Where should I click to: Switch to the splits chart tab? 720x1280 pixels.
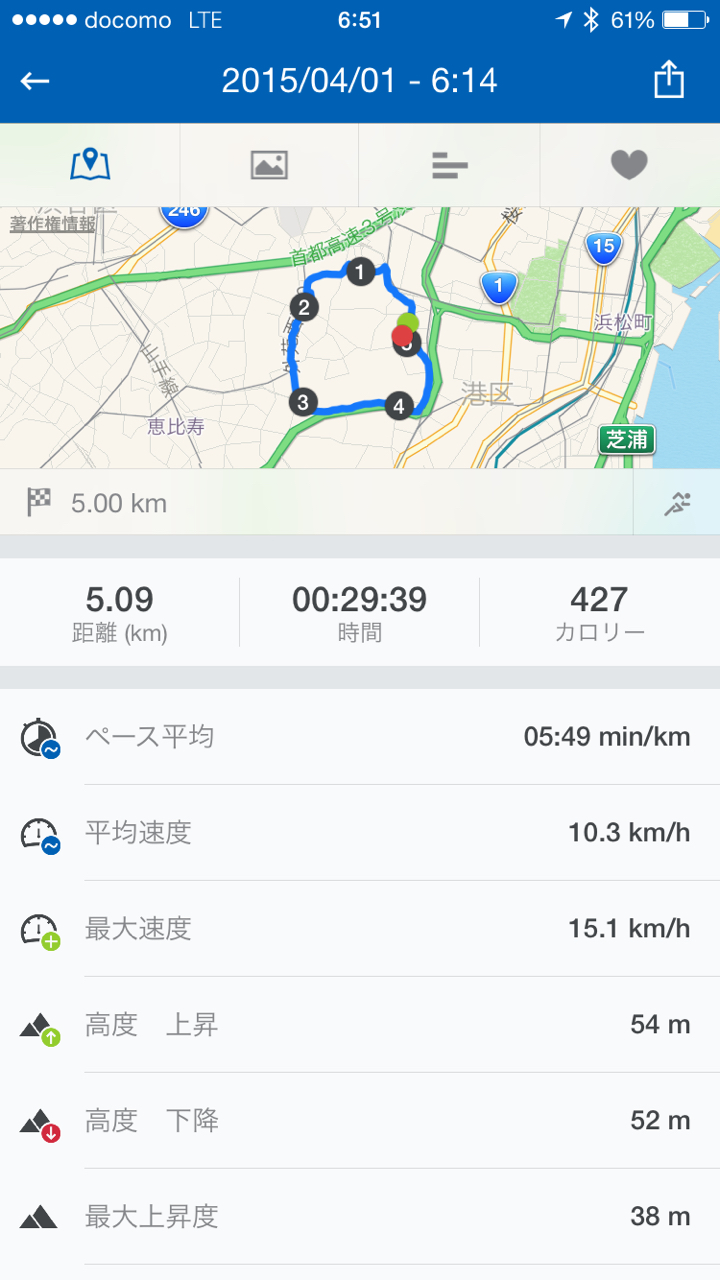click(x=450, y=165)
